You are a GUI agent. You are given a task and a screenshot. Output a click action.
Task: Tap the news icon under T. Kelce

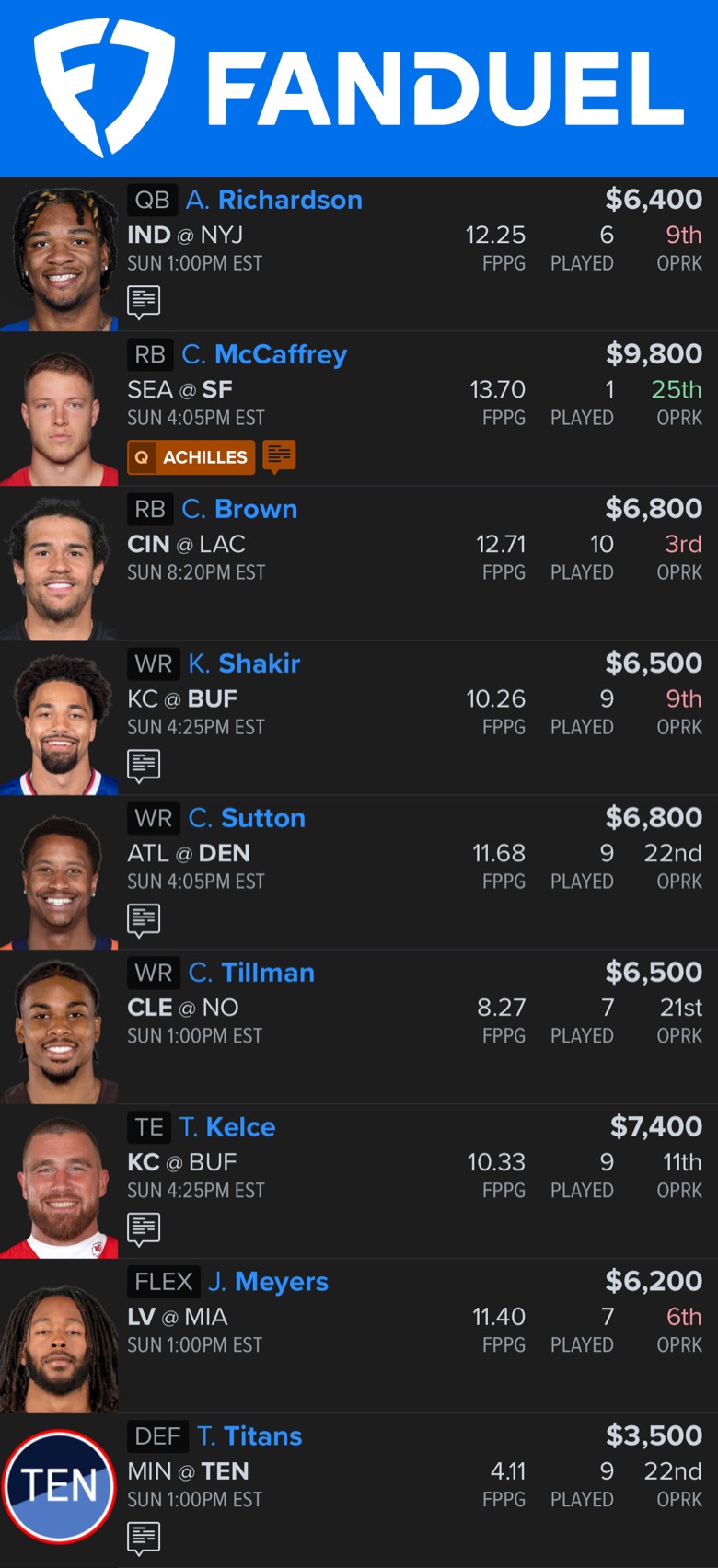(144, 1228)
